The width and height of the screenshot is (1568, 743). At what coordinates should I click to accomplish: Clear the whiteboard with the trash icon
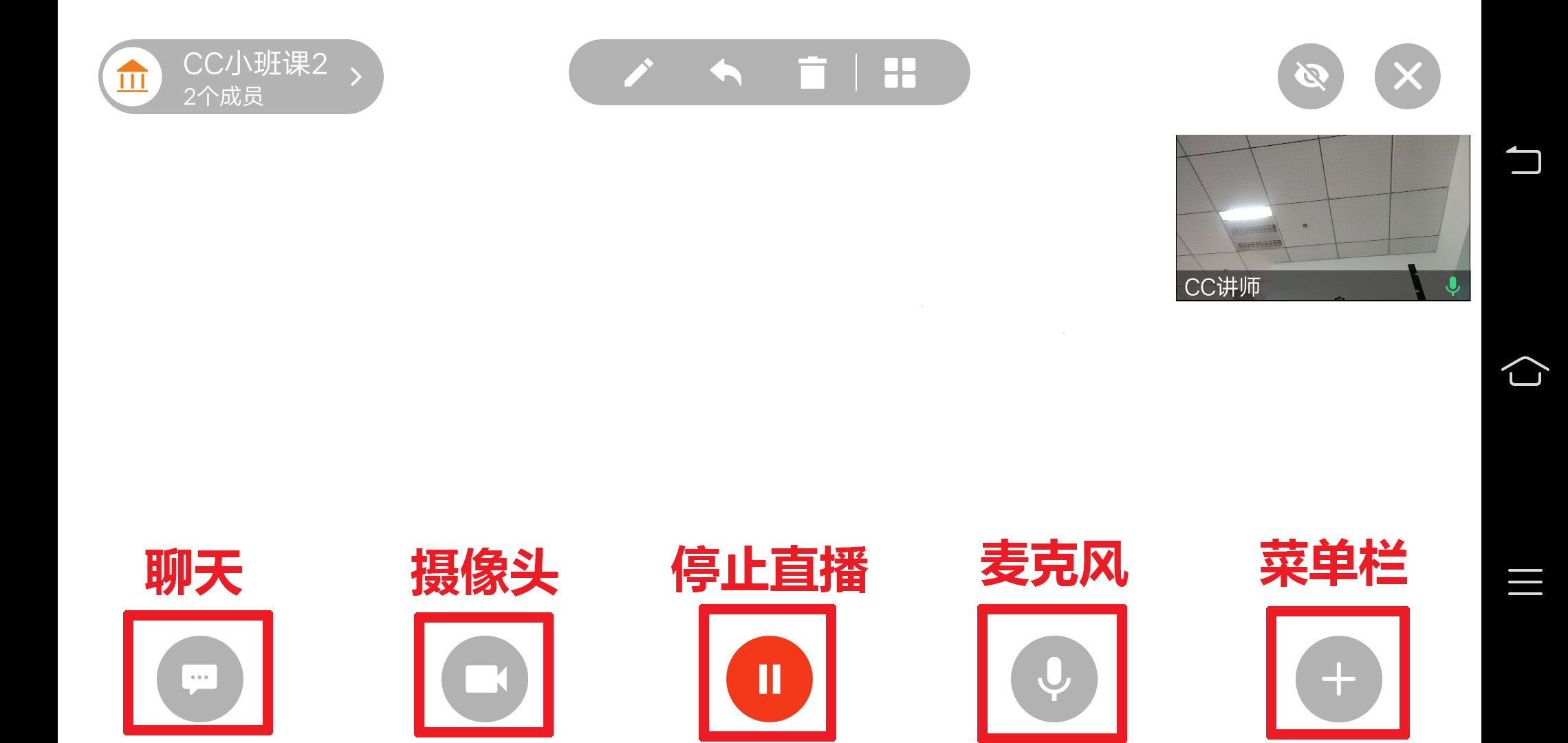click(x=812, y=73)
